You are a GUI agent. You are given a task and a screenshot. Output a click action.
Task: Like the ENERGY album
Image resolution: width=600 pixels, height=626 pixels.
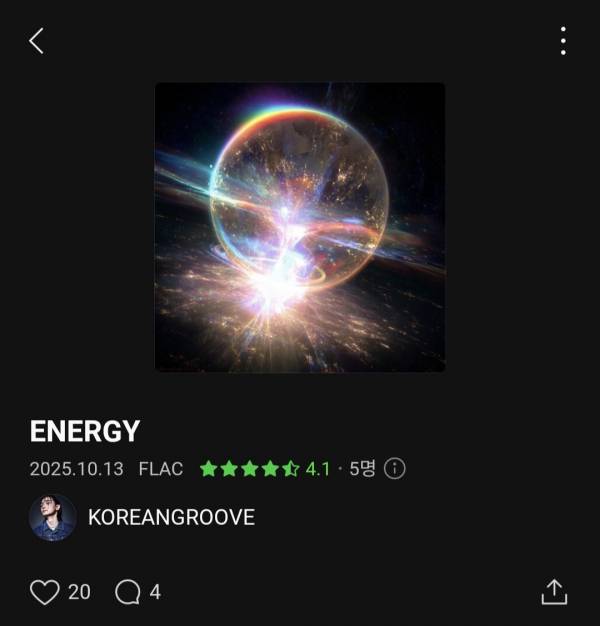click(x=45, y=592)
